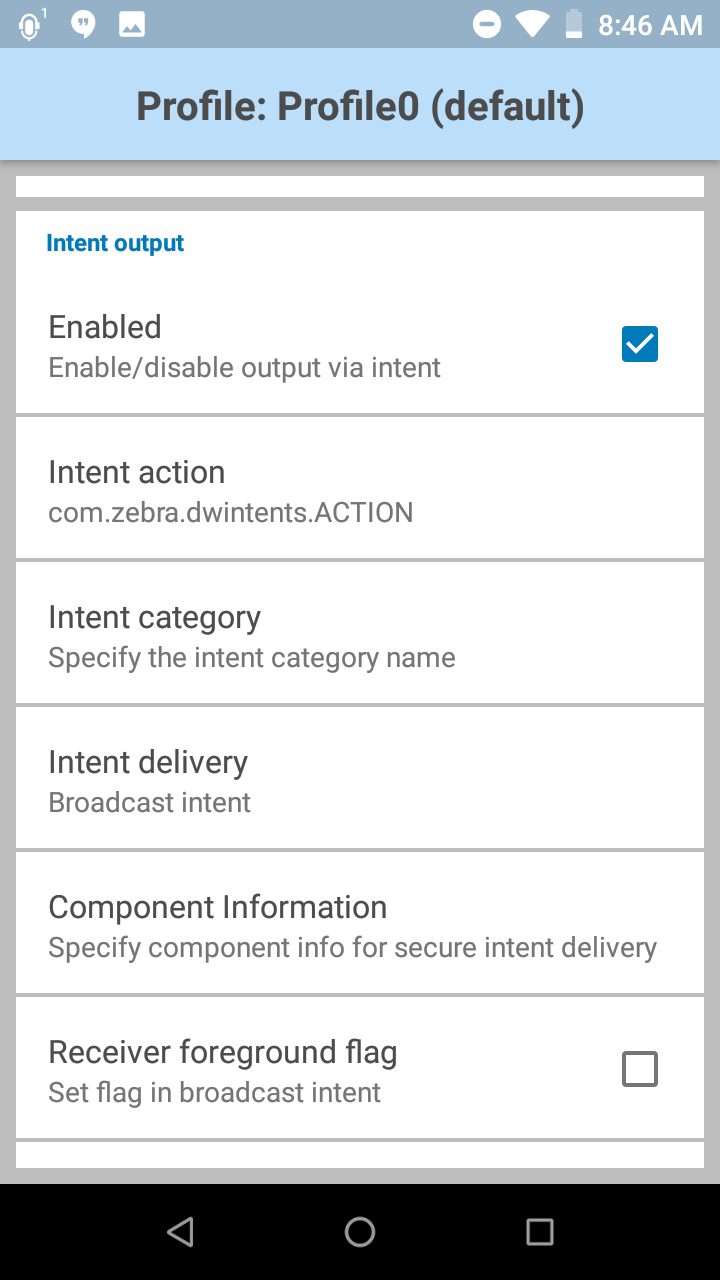Screen dimensions: 720x1280
Task: Open Component Information settings
Action: click(360, 922)
